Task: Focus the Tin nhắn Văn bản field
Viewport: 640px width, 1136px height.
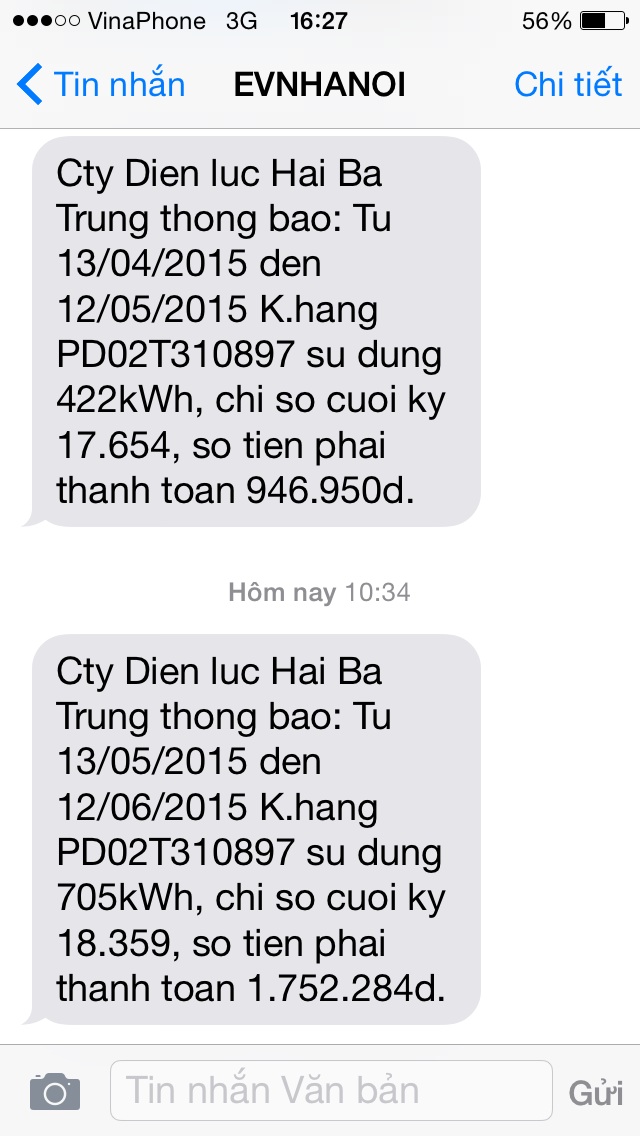Action: click(x=331, y=1090)
